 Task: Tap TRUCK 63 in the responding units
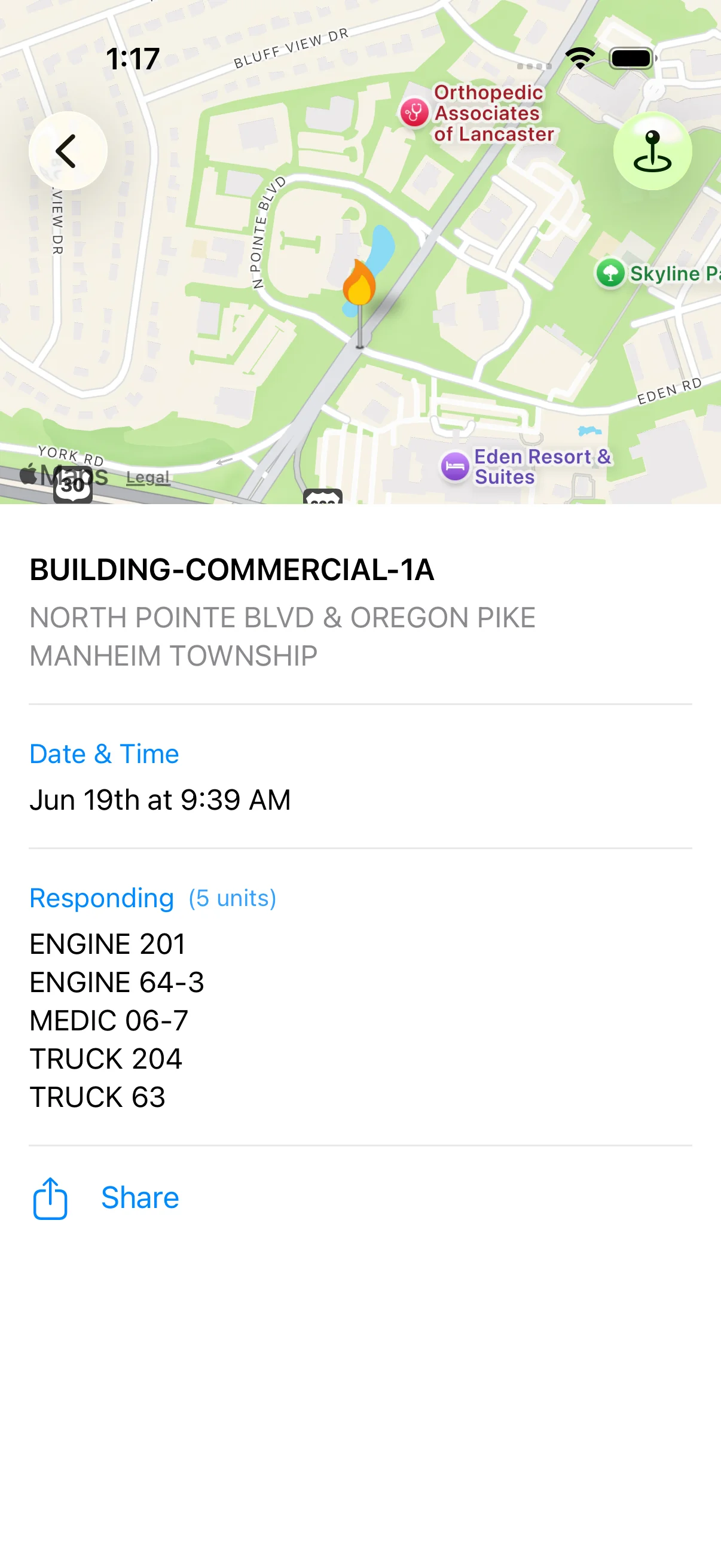[97, 1097]
